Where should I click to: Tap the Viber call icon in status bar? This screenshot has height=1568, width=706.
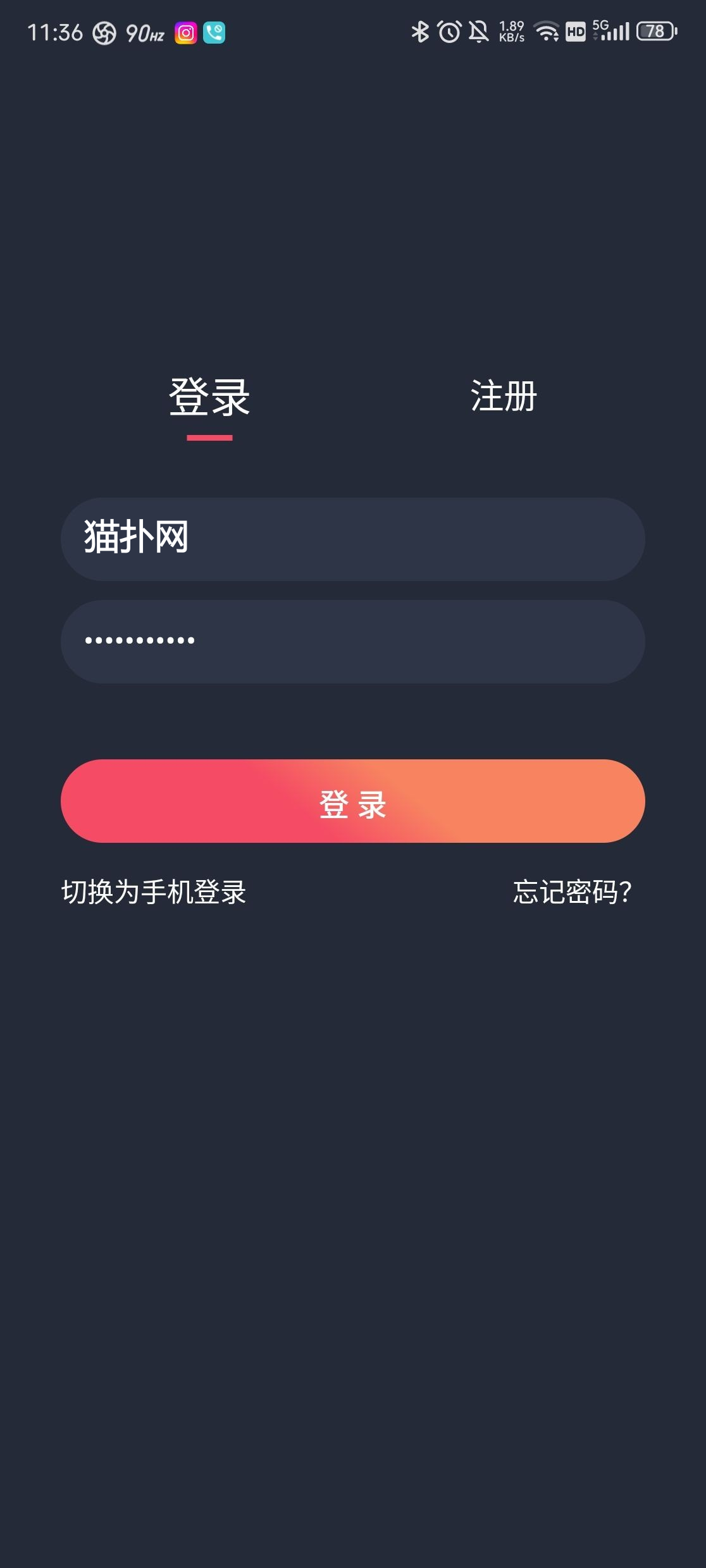click(215, 33)
